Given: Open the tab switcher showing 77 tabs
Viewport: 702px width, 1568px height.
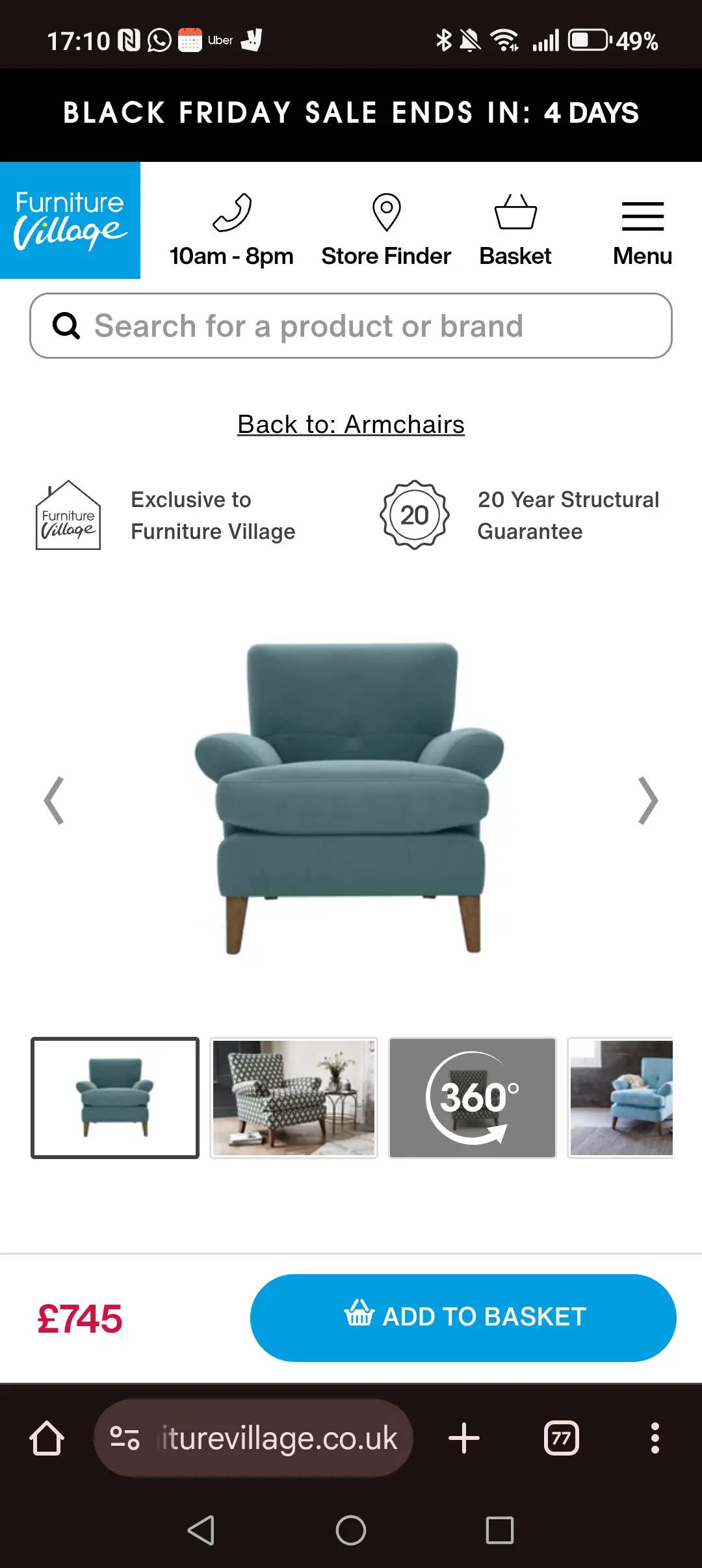Looking at the screenshot, I should 561,1438.
